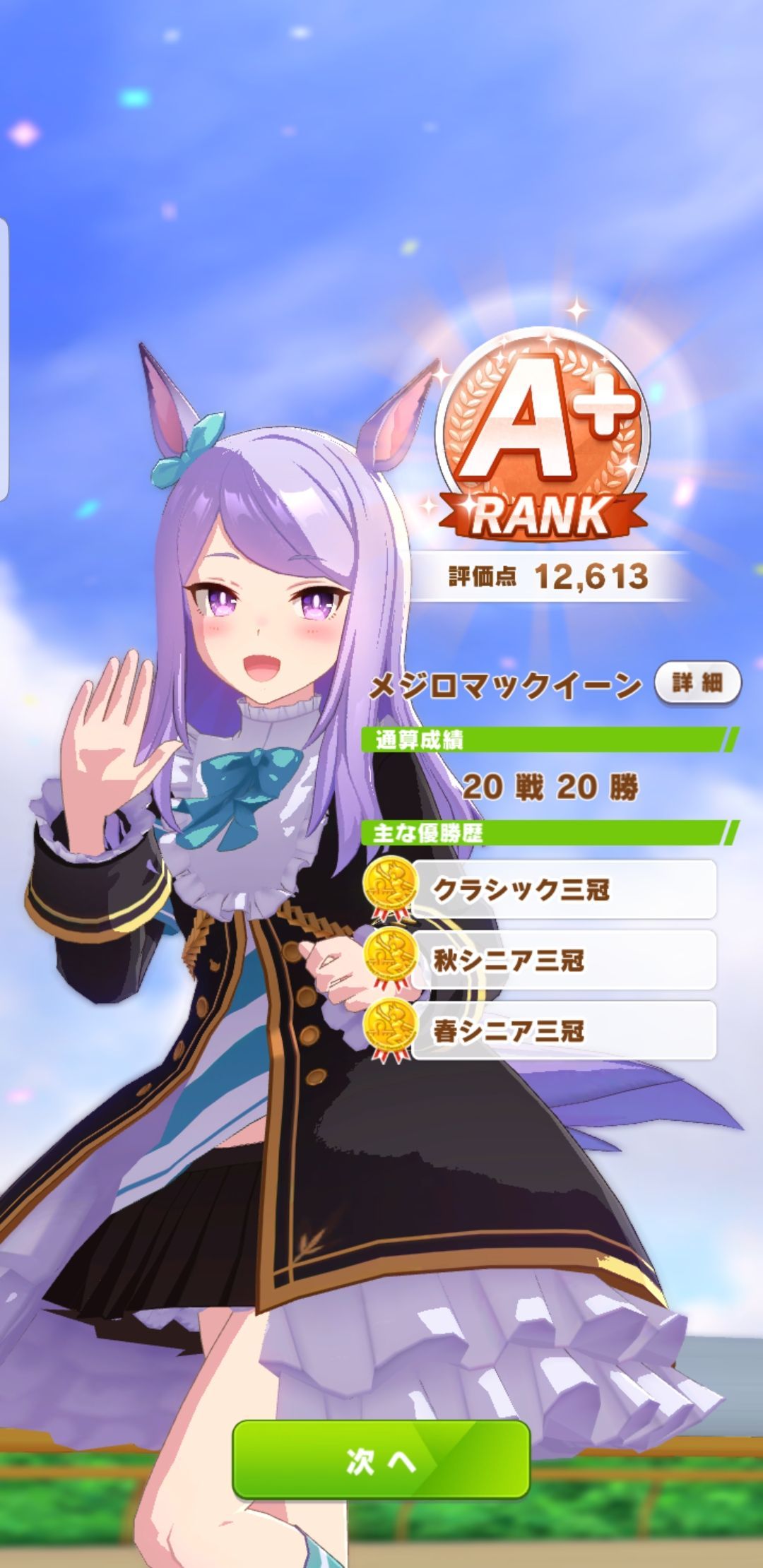Viewport: 763px width, 1568px height.
Task: Tap the green 次へ button
Action: tap(381, 1459)
